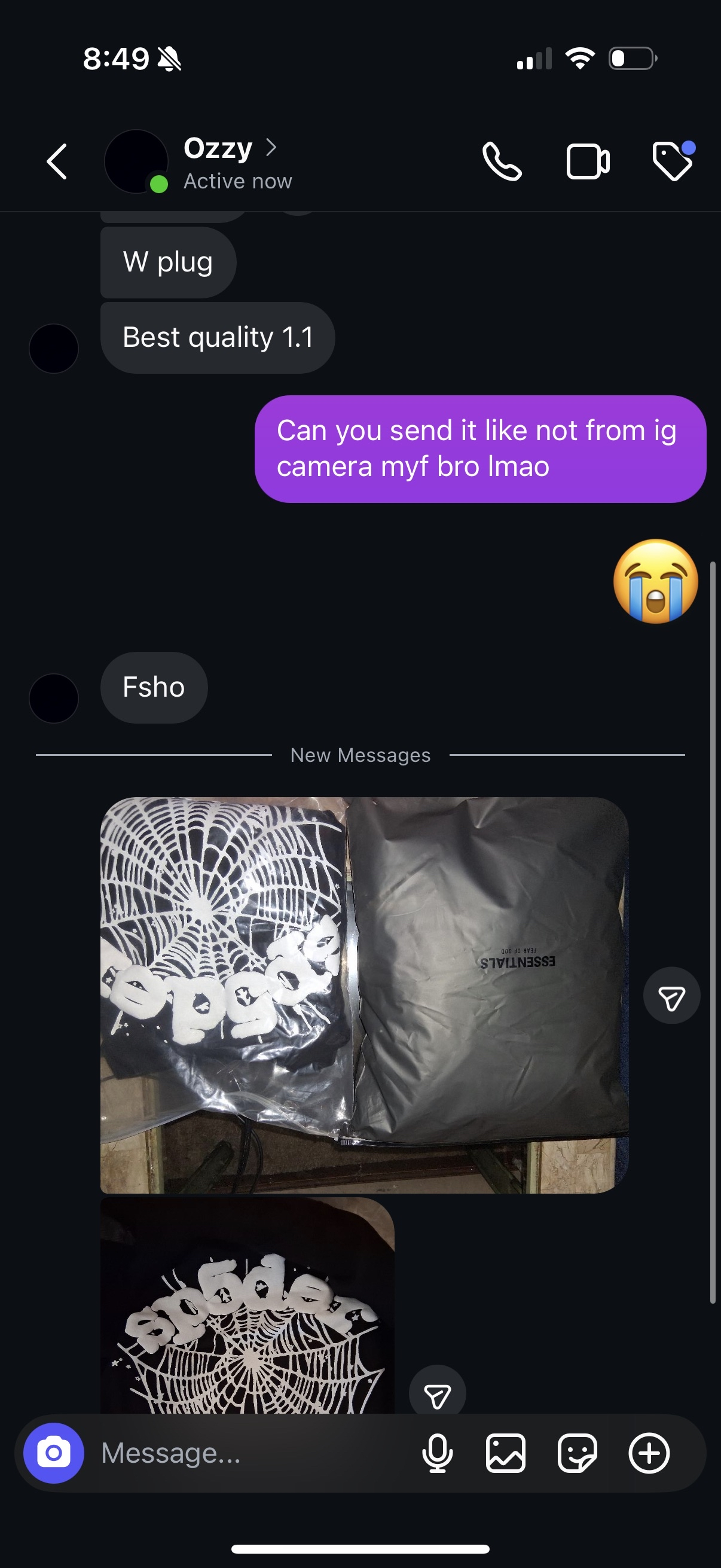
Task: Forward the spider web hoodie photo
Action: tap(437, 1394)
